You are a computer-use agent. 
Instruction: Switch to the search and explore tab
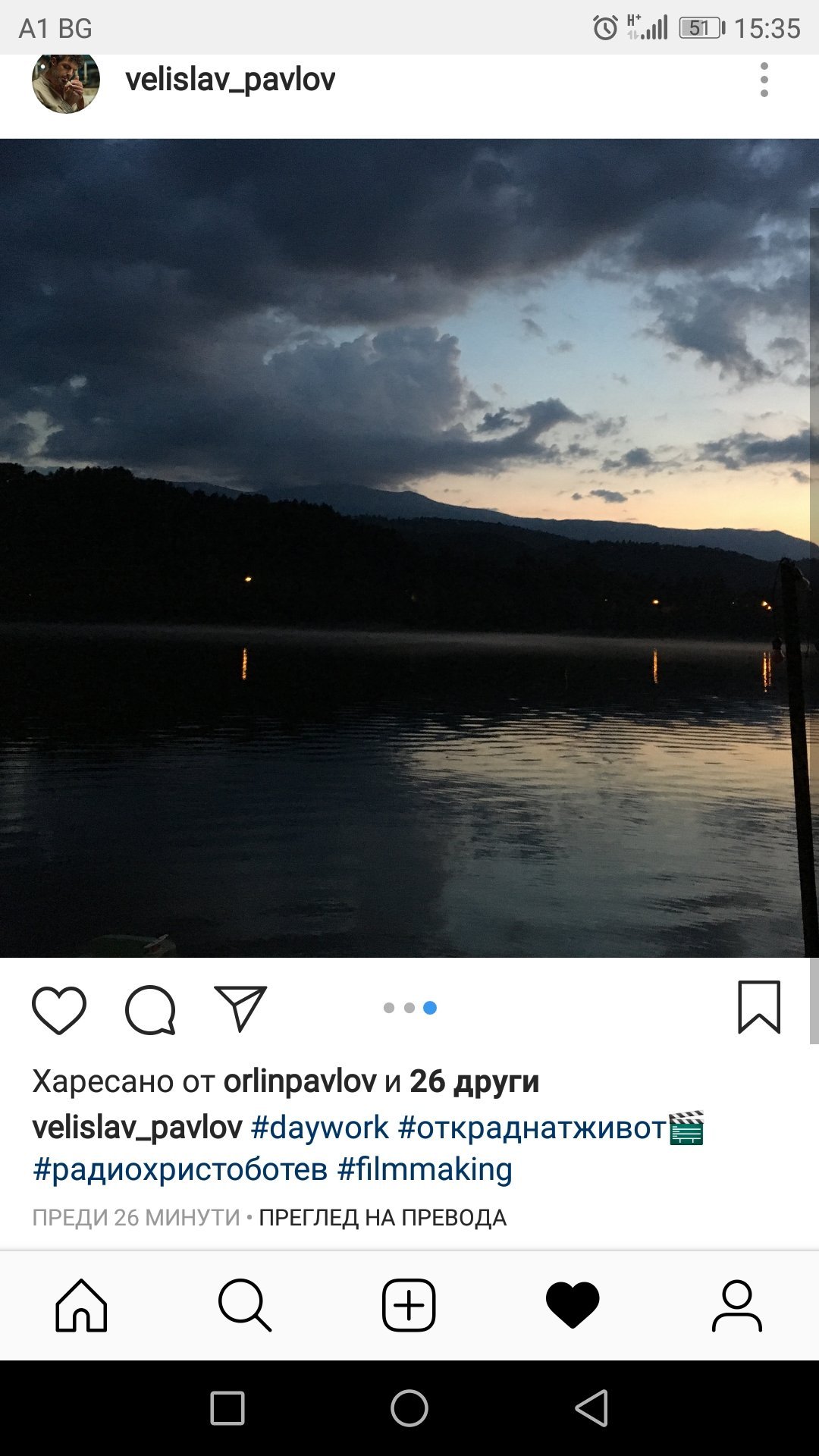coord(244,1305)
